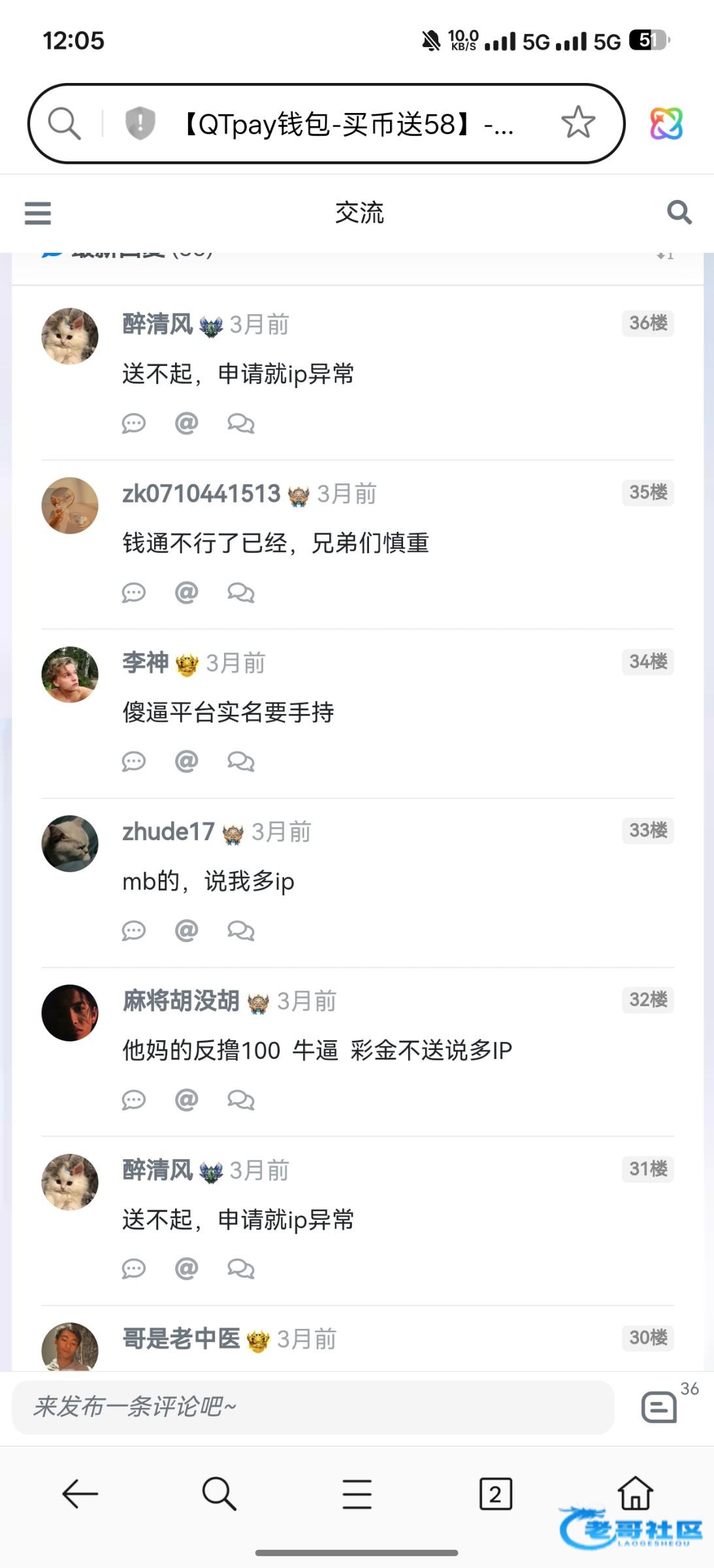Go to the browser home page
714x1568 pixels.
(x=635, y=1492)
